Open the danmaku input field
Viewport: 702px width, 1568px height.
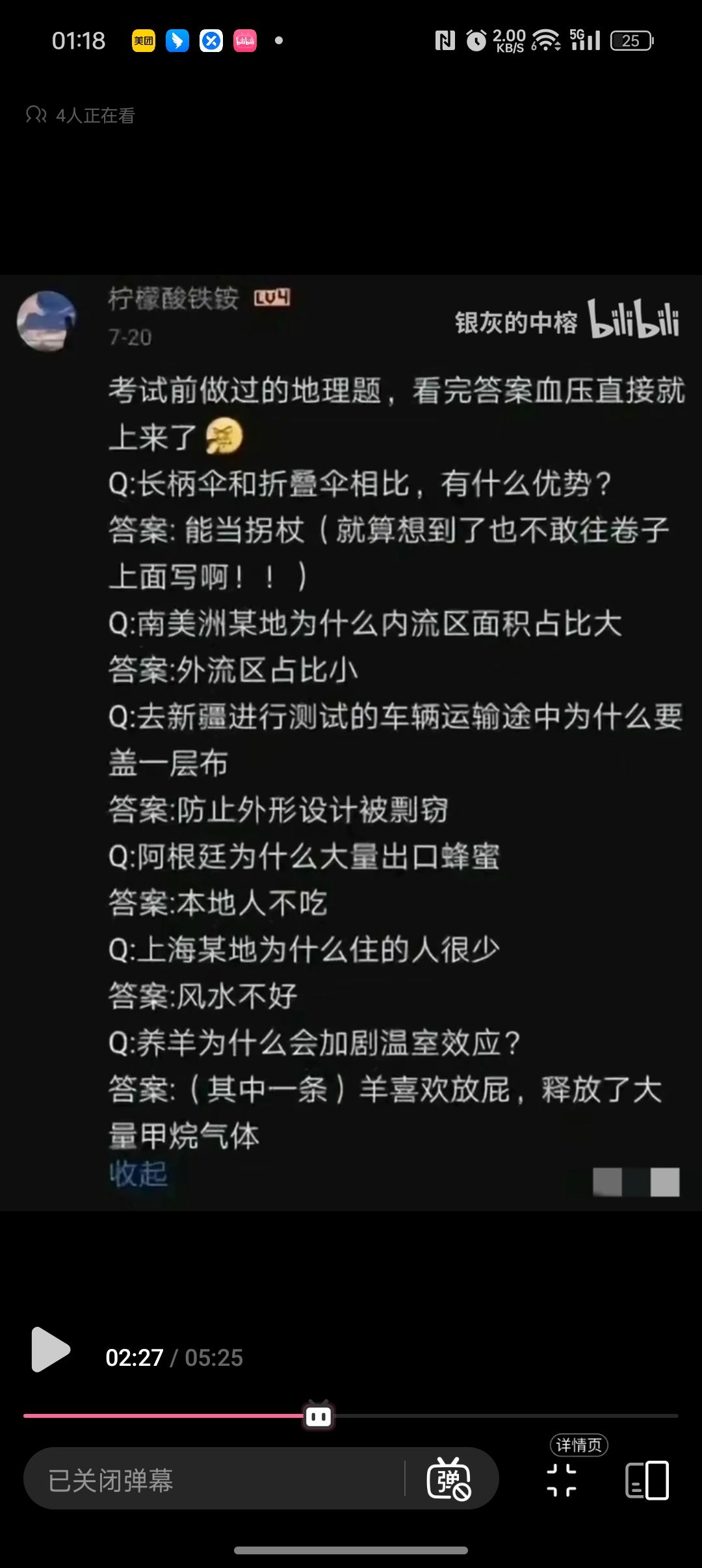(x=214, y=1480)
